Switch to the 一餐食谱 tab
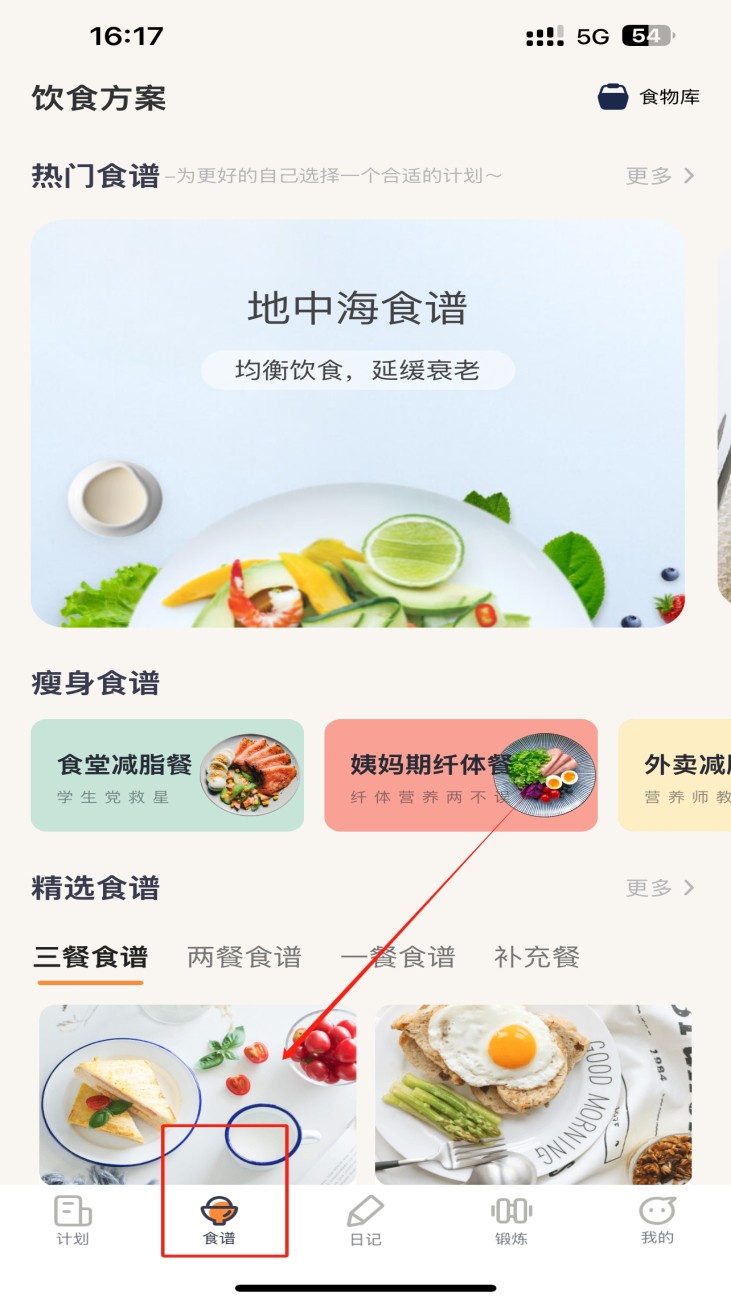731x1303 pixels. [398, 958]
